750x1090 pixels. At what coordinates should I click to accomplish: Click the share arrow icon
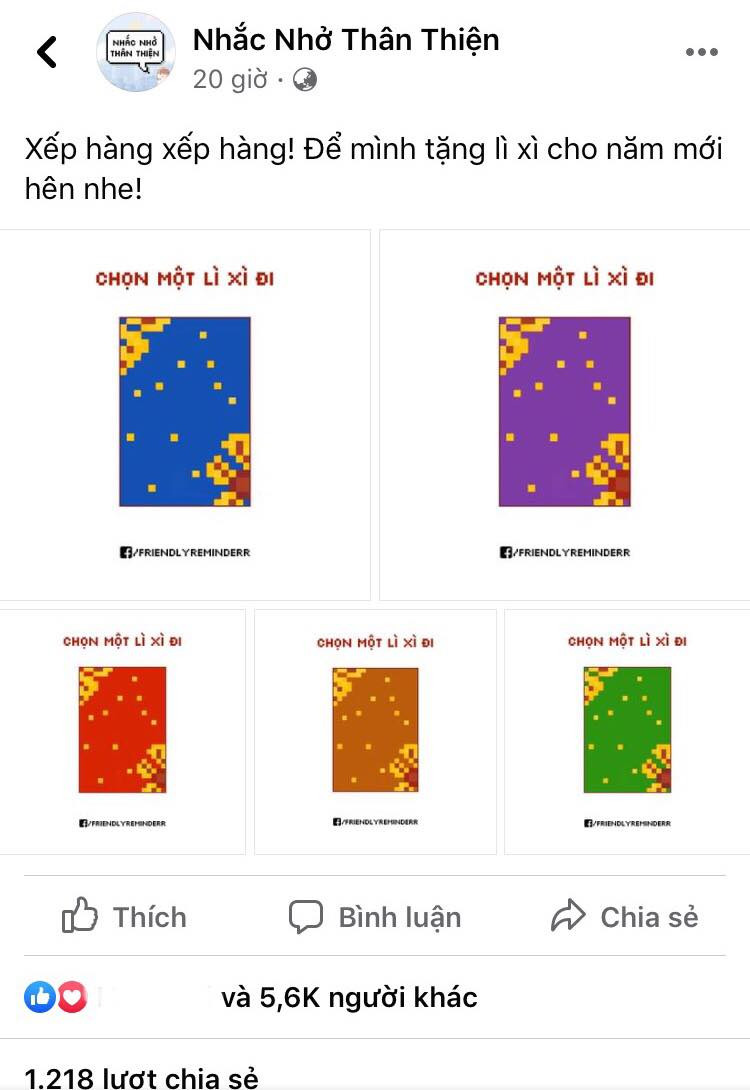(x=568, y=913)
